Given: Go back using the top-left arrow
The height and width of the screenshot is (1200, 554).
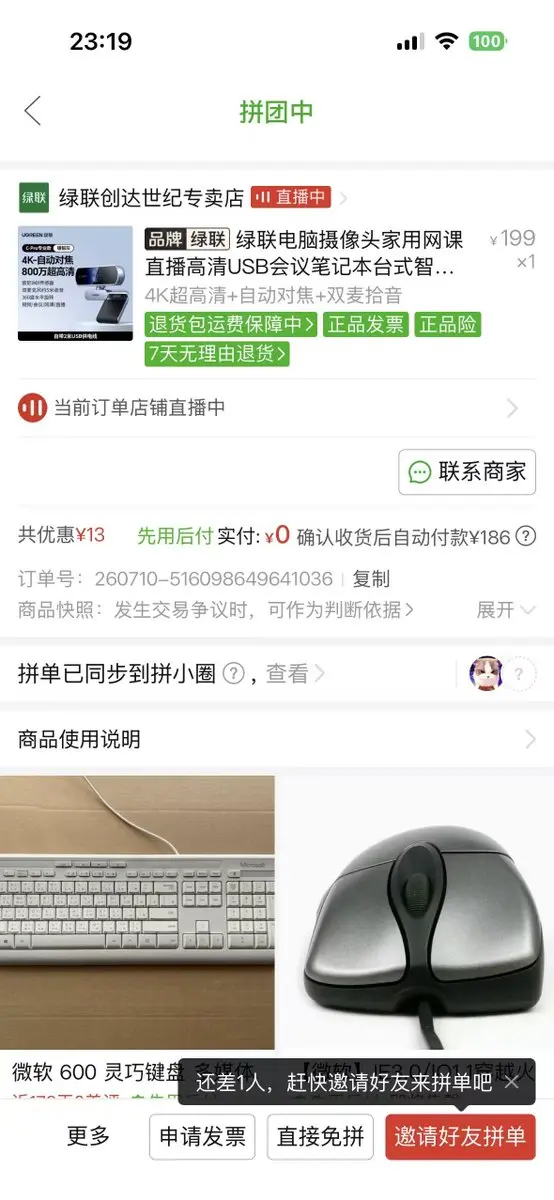Looking at the screenshot, I should 33,111.
